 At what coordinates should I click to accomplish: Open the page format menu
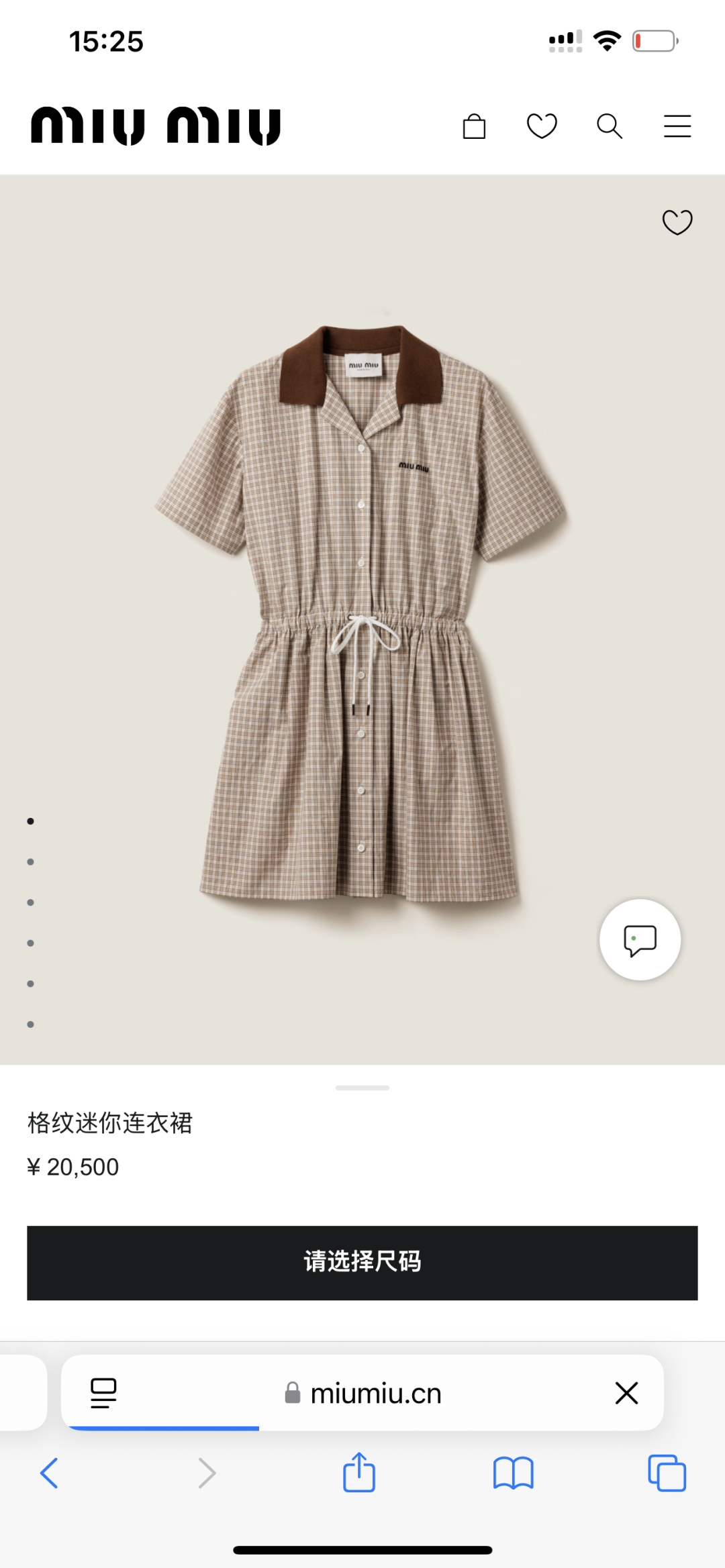tap(103, 1394)
